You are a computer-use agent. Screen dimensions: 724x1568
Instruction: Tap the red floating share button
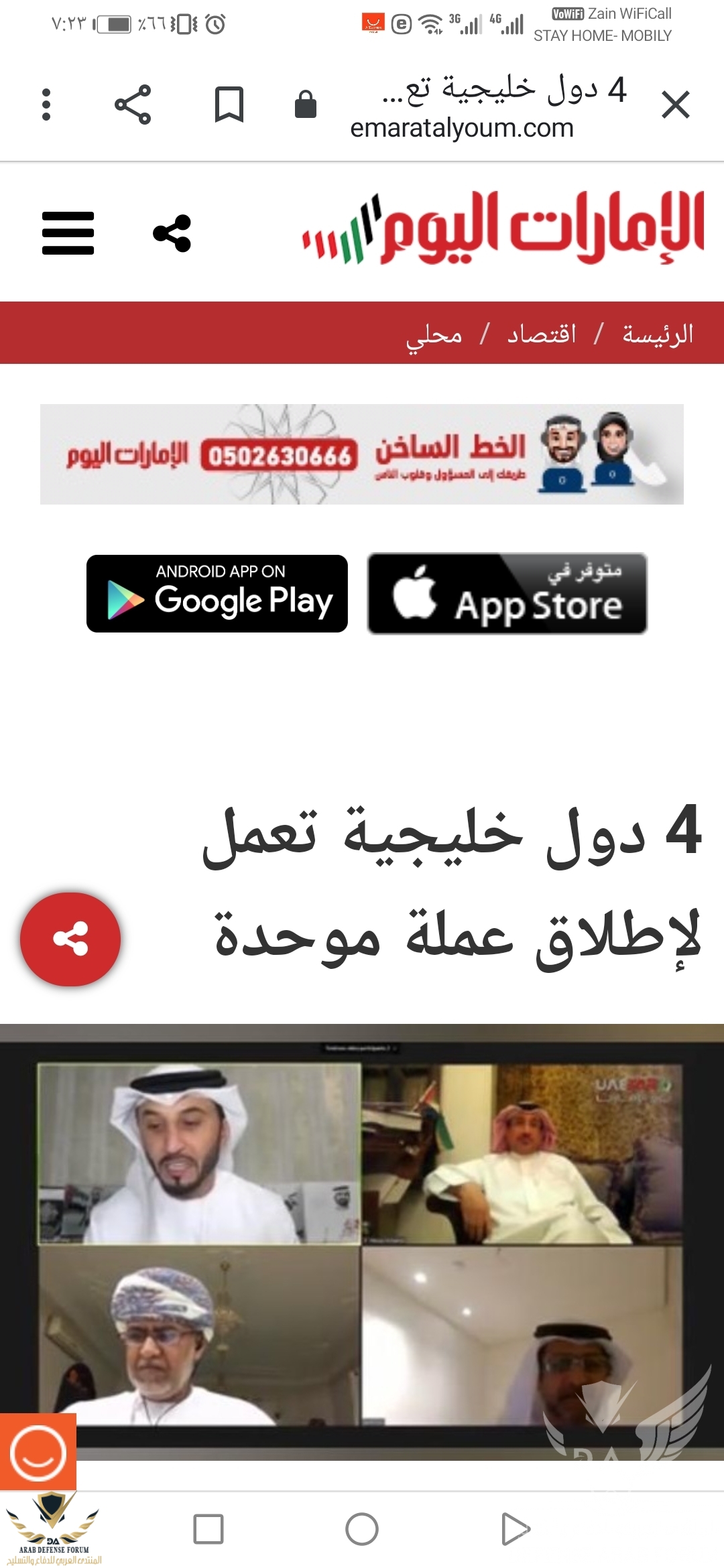[70, 939]
